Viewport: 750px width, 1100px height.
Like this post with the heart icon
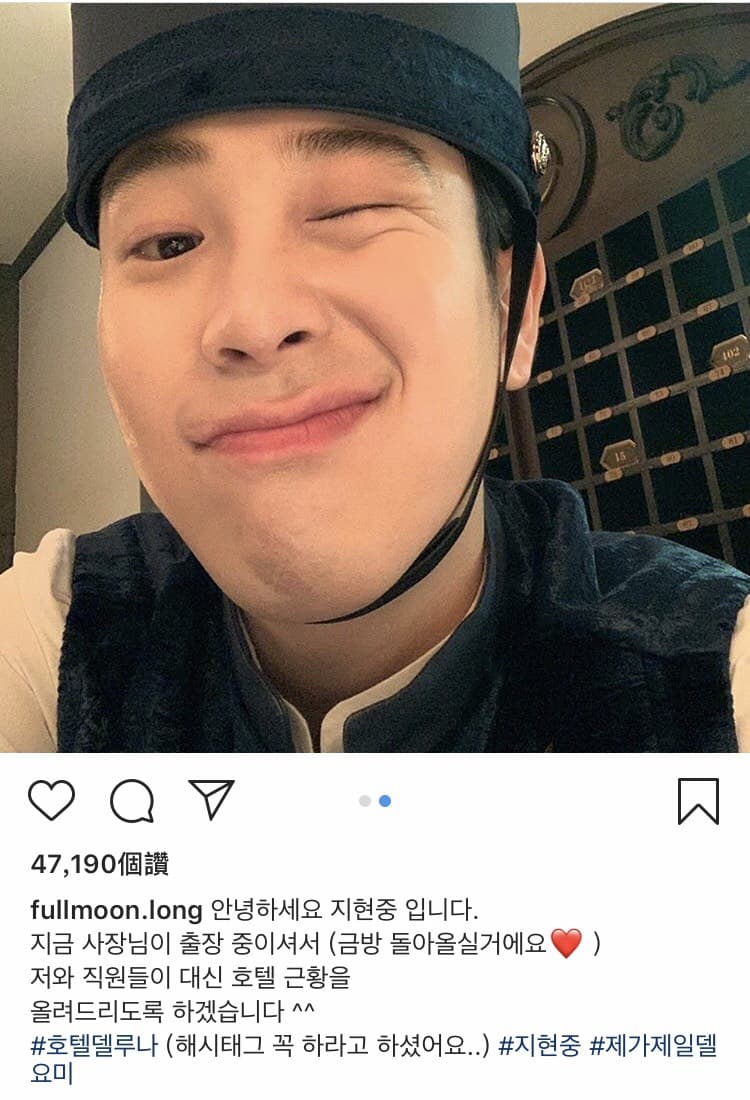click(51, 801)
